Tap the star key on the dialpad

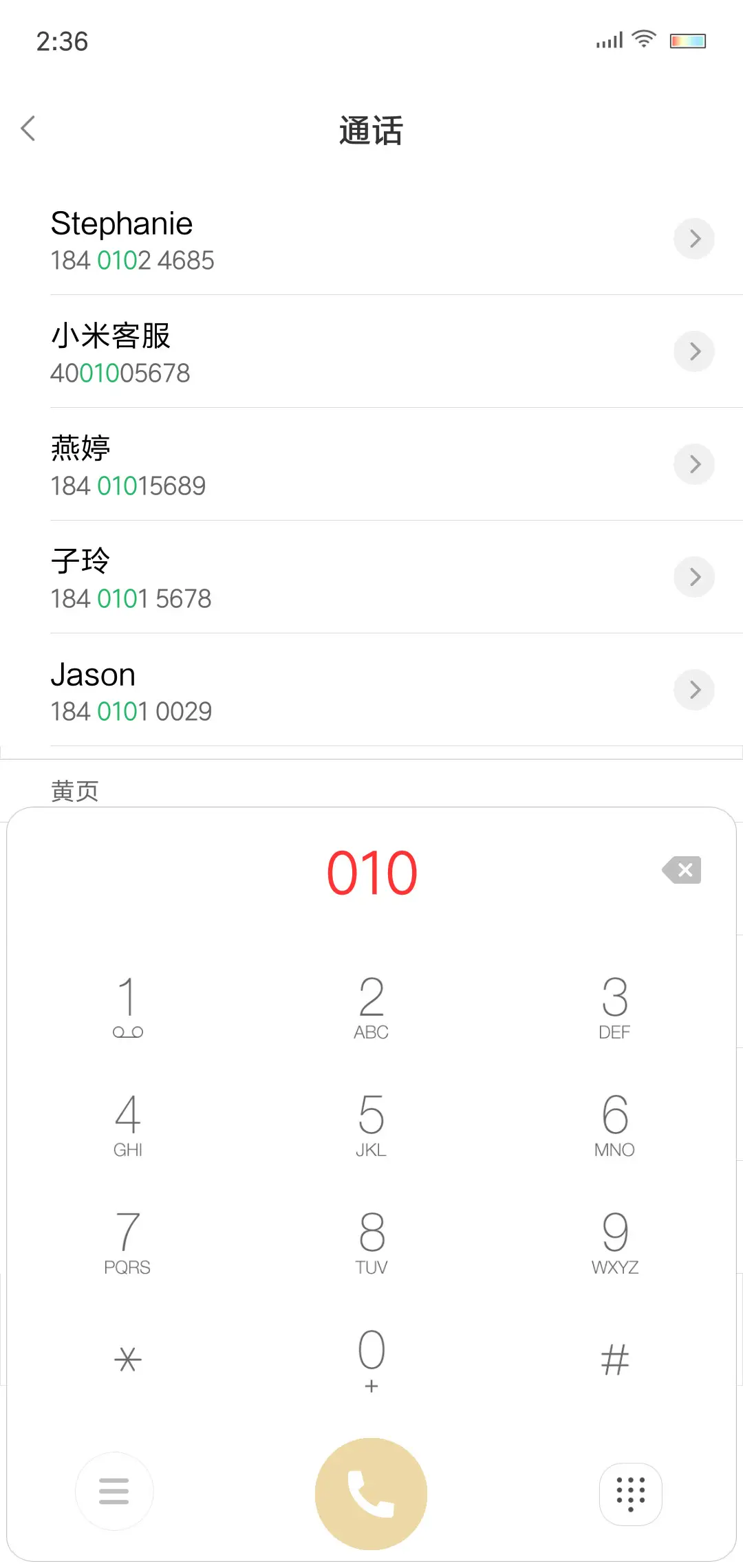[128, 1358]
